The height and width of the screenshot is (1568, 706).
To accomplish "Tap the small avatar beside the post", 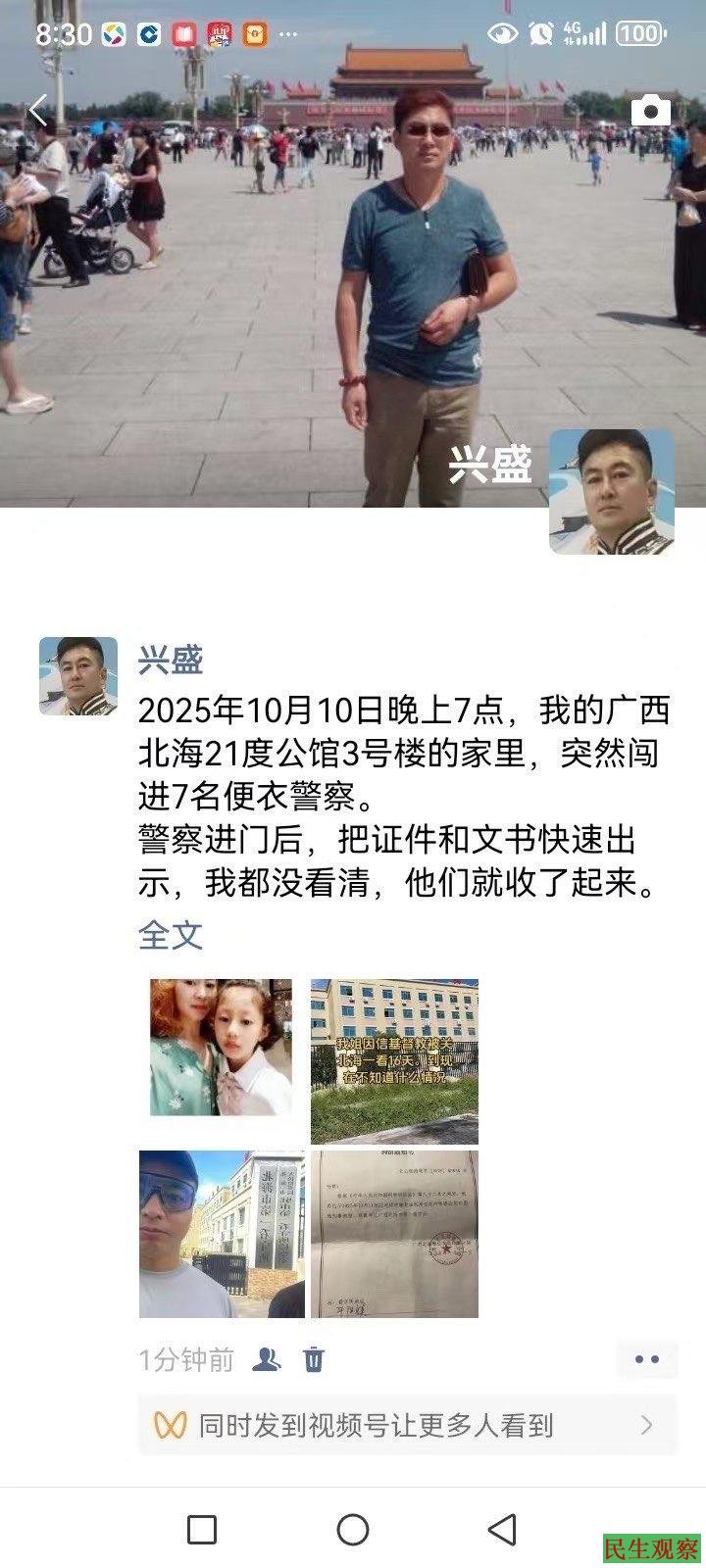I will [78, 676].
